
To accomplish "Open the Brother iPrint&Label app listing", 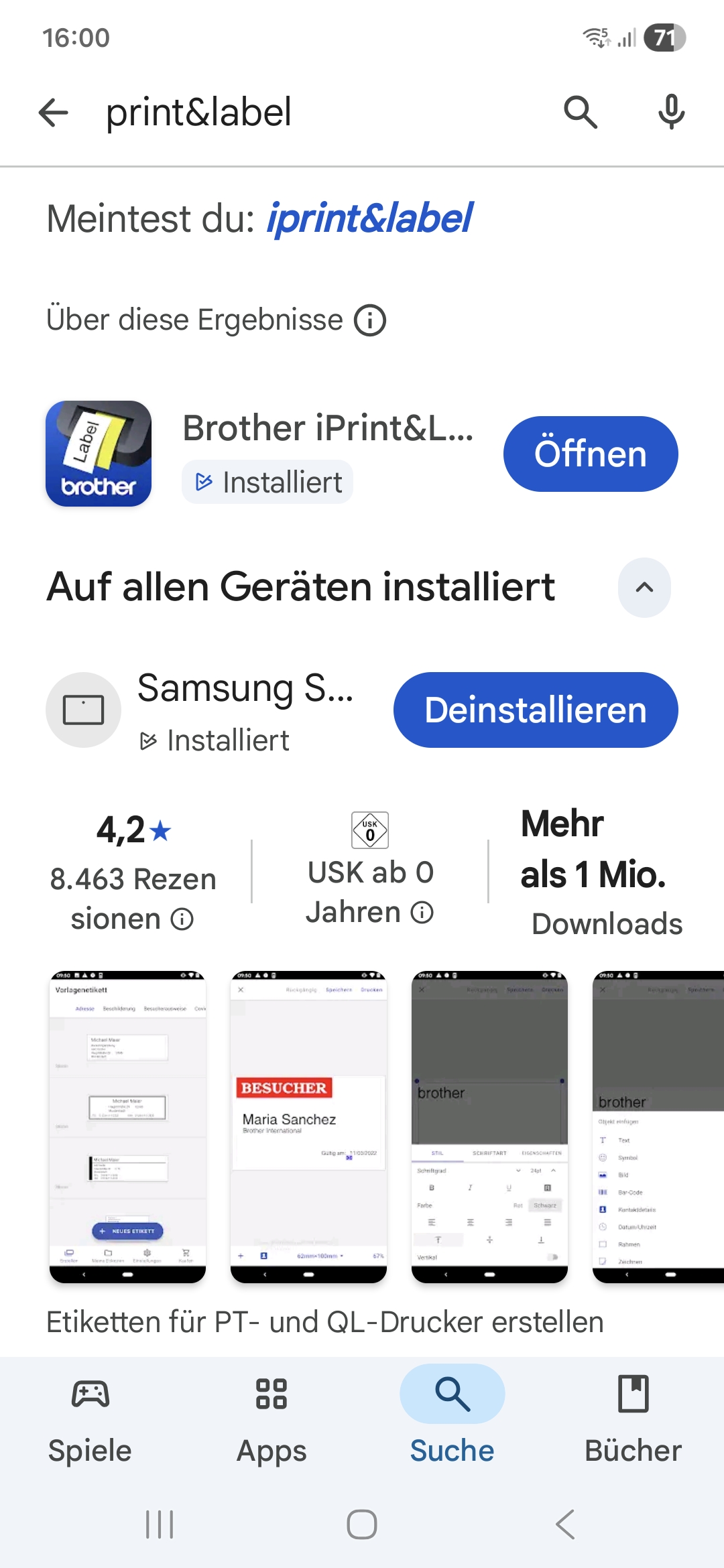I will pos(327,429).
